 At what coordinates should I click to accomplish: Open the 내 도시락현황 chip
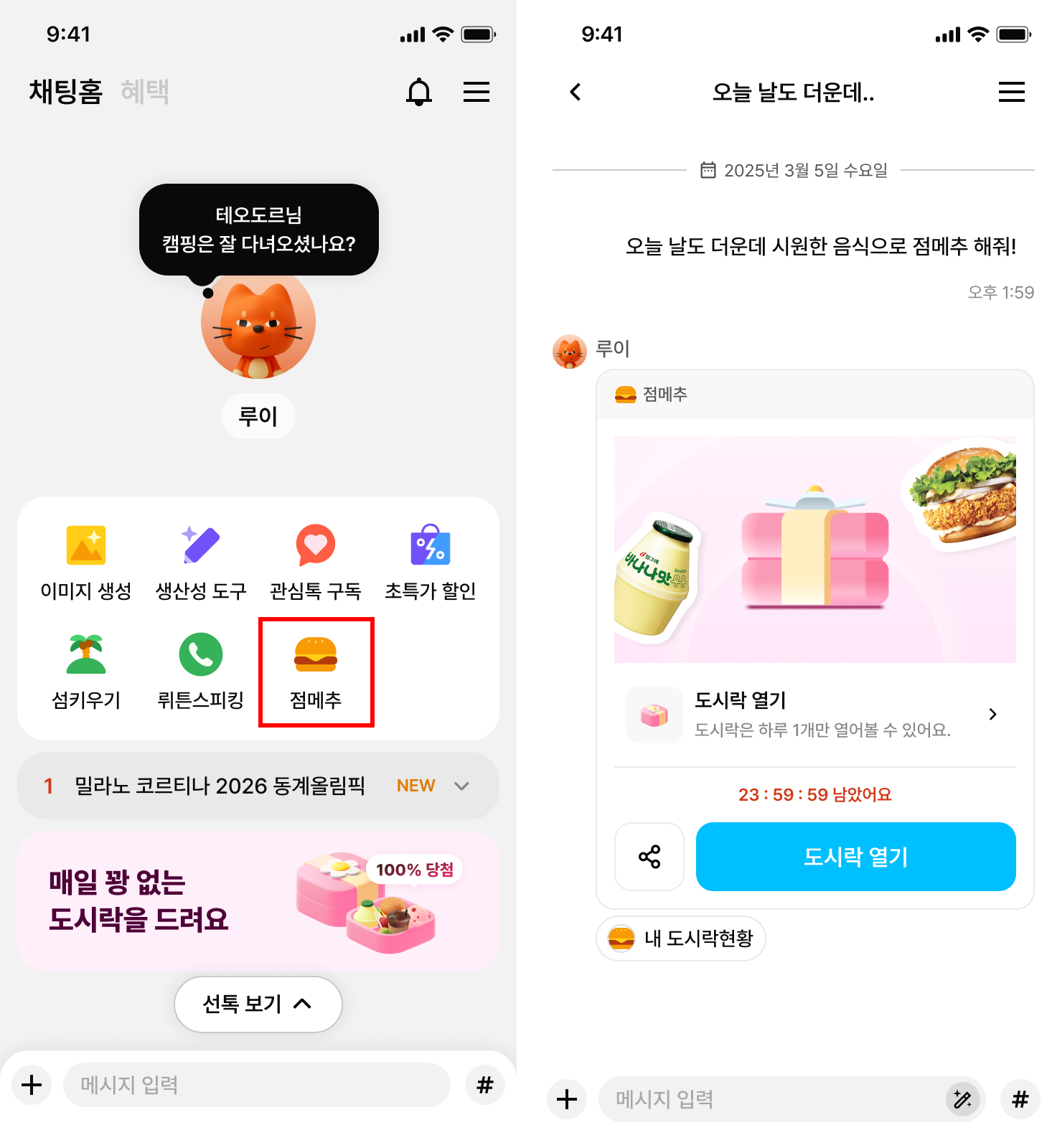[681, 938]
